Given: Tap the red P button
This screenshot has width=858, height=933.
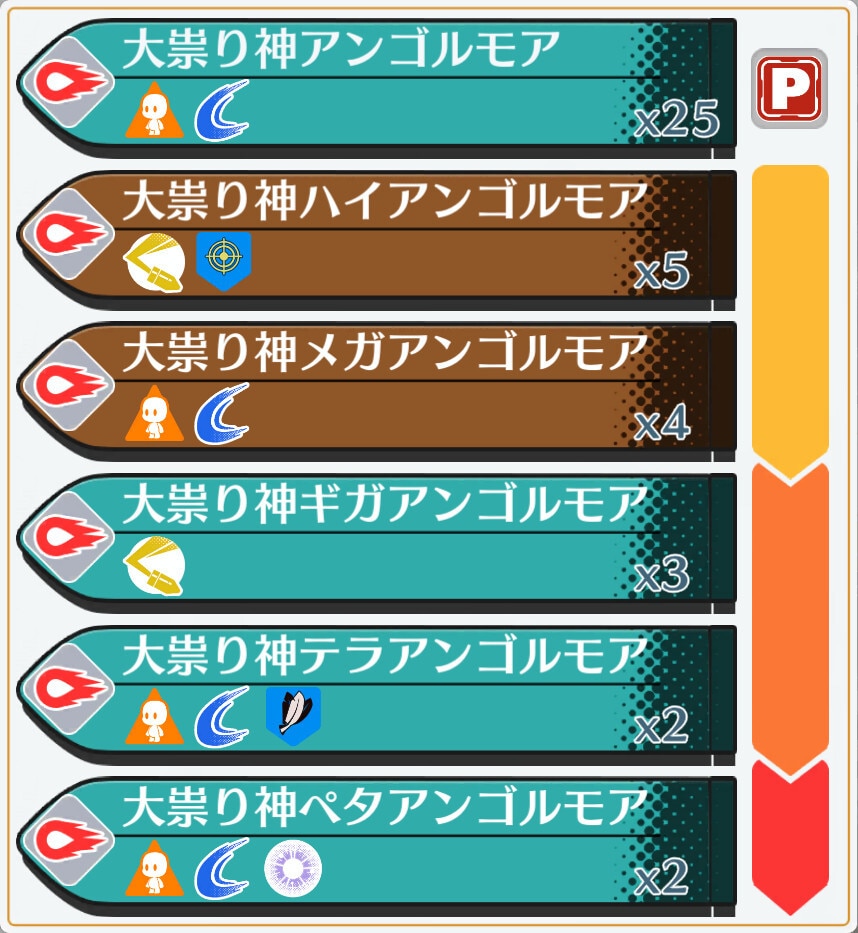Looking at the screenshot, I should click(789, 89).
